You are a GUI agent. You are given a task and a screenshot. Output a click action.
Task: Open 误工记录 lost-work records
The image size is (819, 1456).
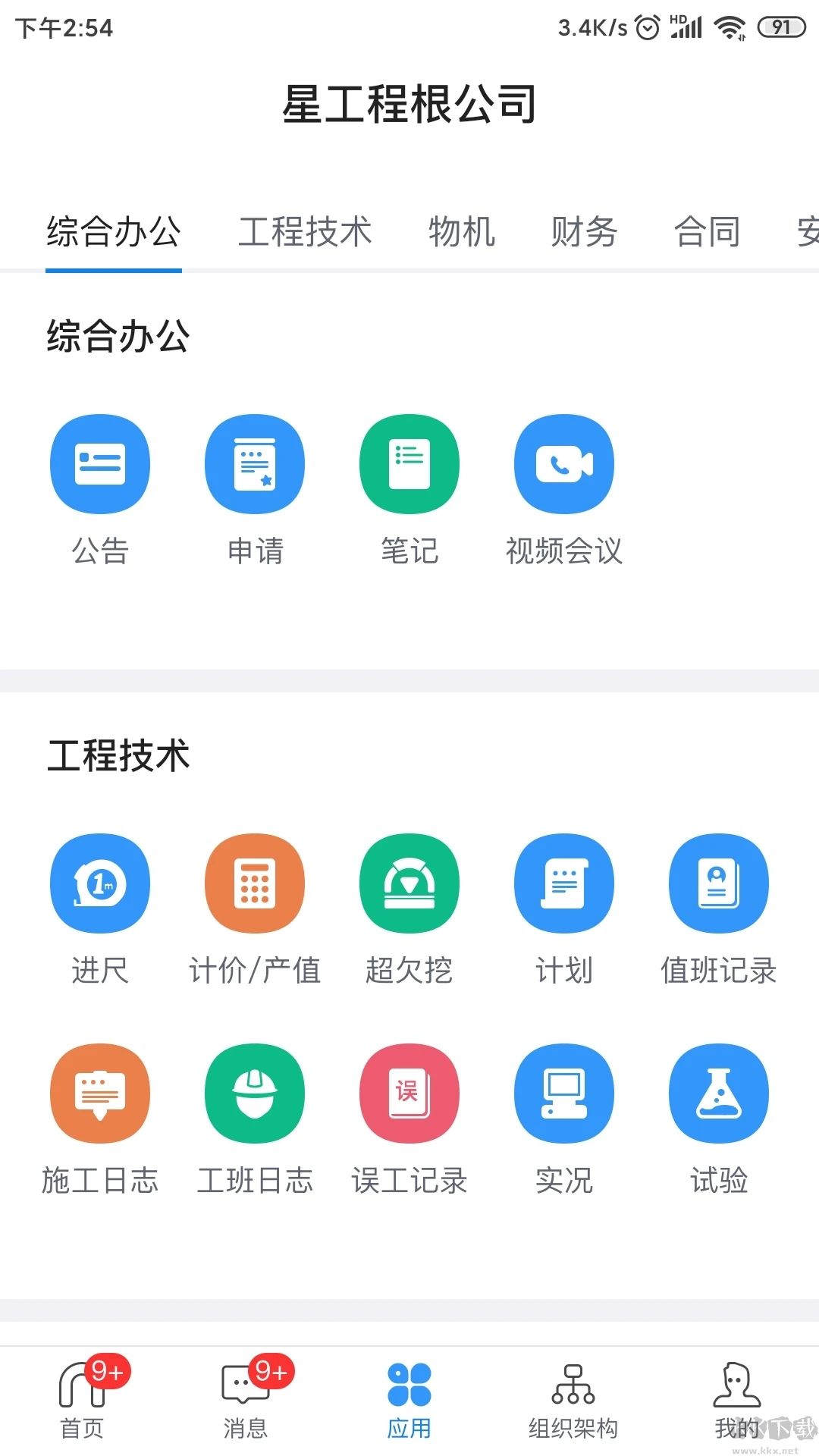pos(409,1094)
